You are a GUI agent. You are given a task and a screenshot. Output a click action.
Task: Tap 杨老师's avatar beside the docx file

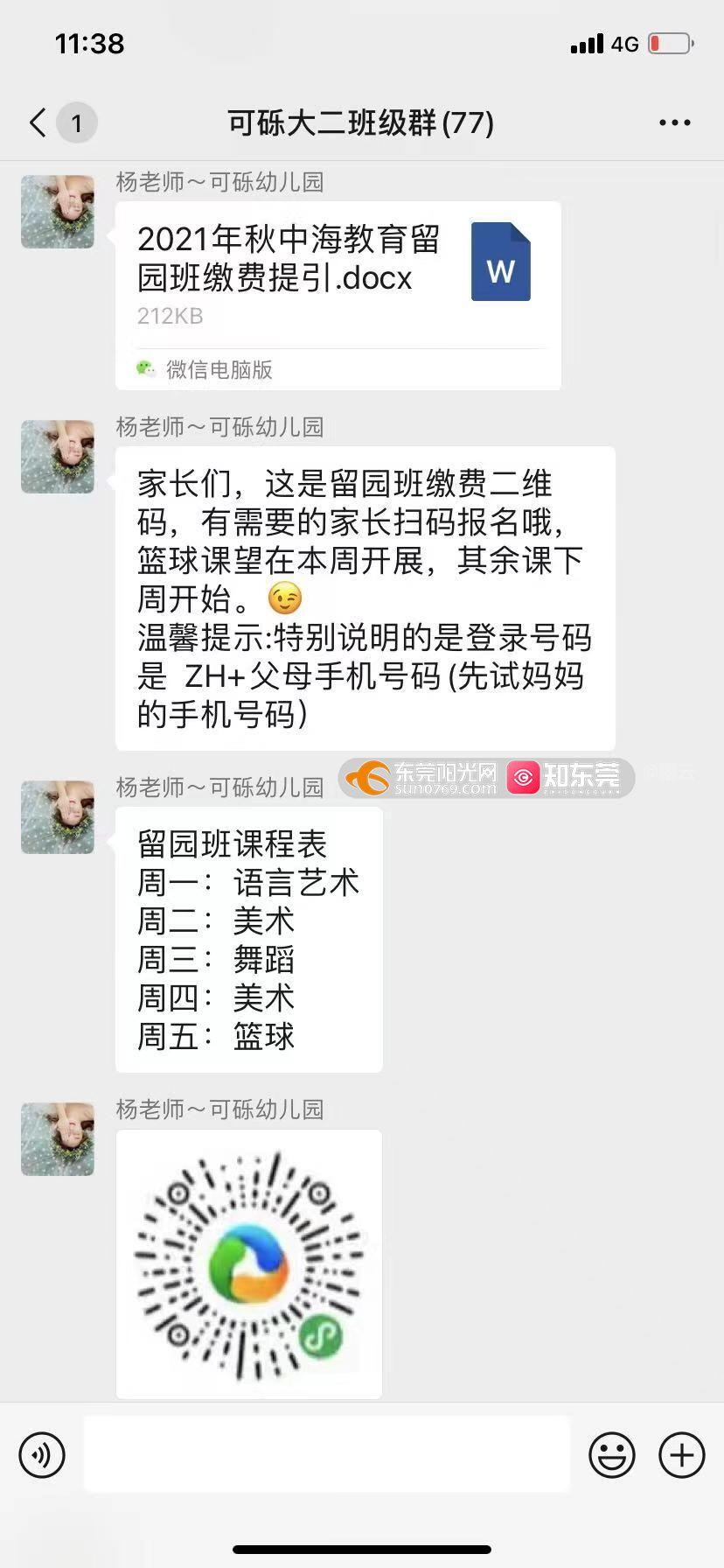58,212
